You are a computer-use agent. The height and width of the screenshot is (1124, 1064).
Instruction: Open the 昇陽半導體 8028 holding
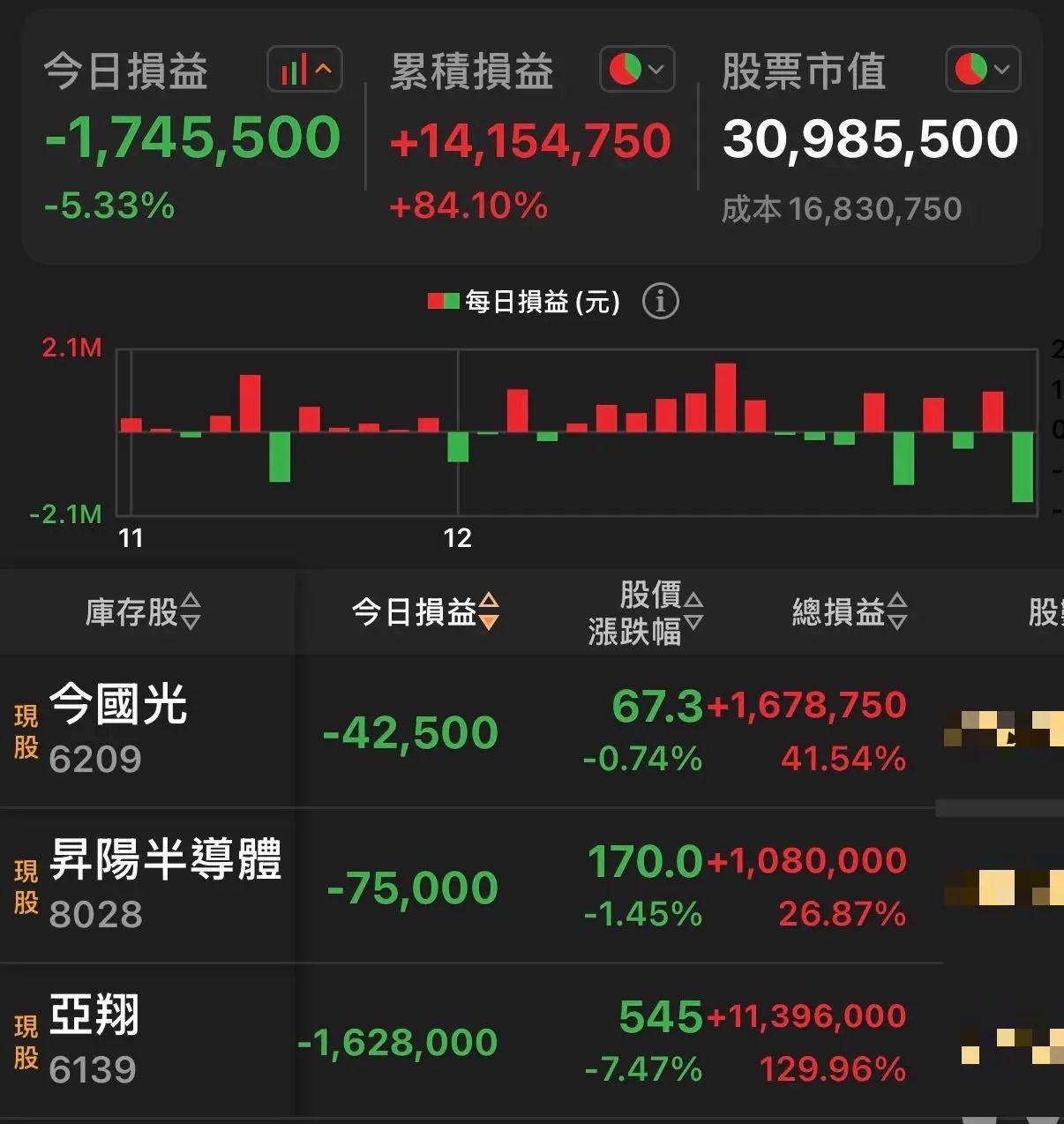(164, 885)
